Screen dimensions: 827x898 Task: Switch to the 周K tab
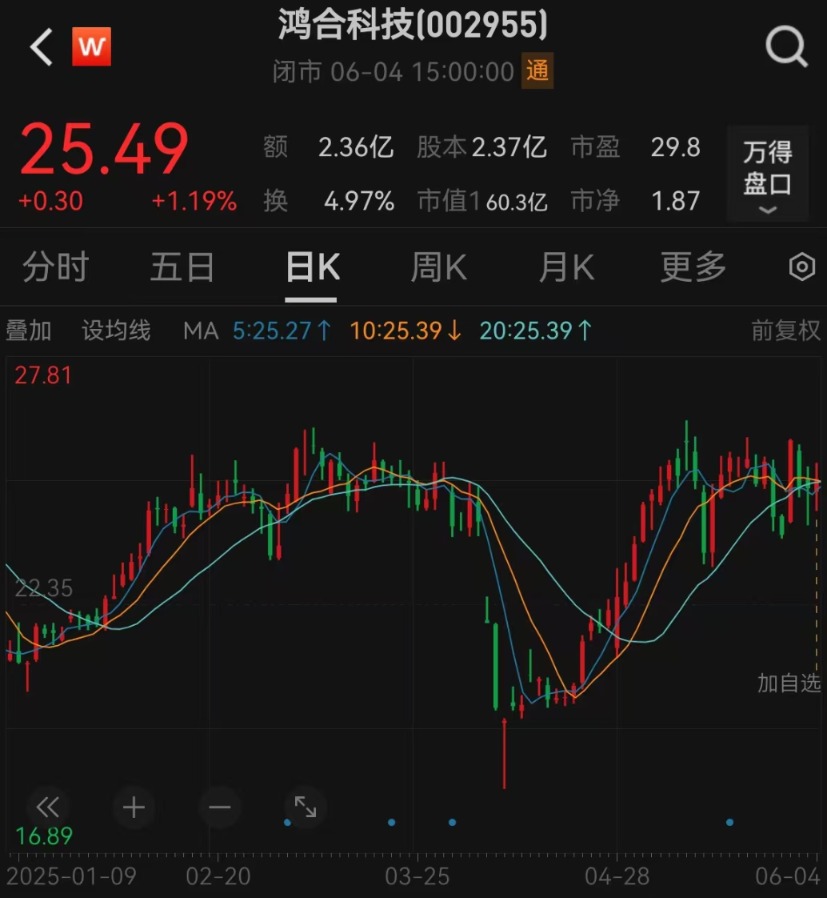[438, 268]
